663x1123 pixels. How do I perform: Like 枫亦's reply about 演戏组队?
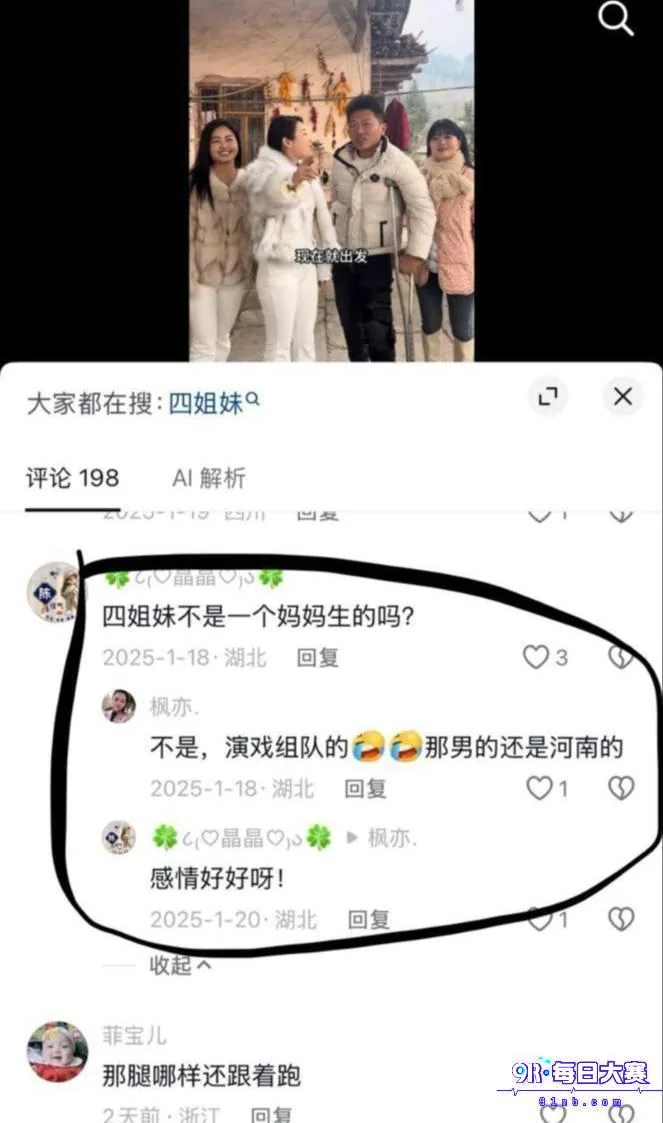[x=548, y=789]
